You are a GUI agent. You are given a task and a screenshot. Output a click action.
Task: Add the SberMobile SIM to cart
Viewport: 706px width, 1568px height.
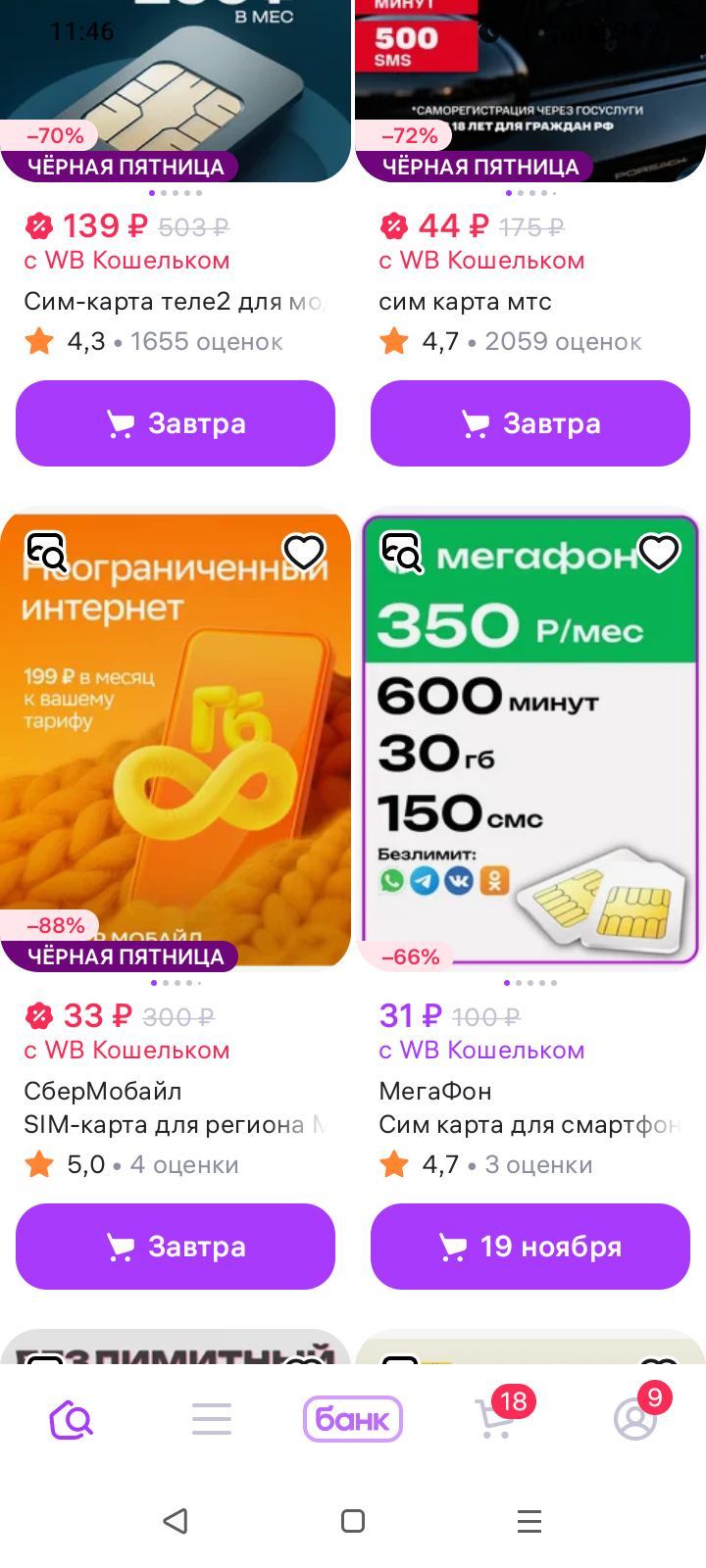pos(176,1247)
